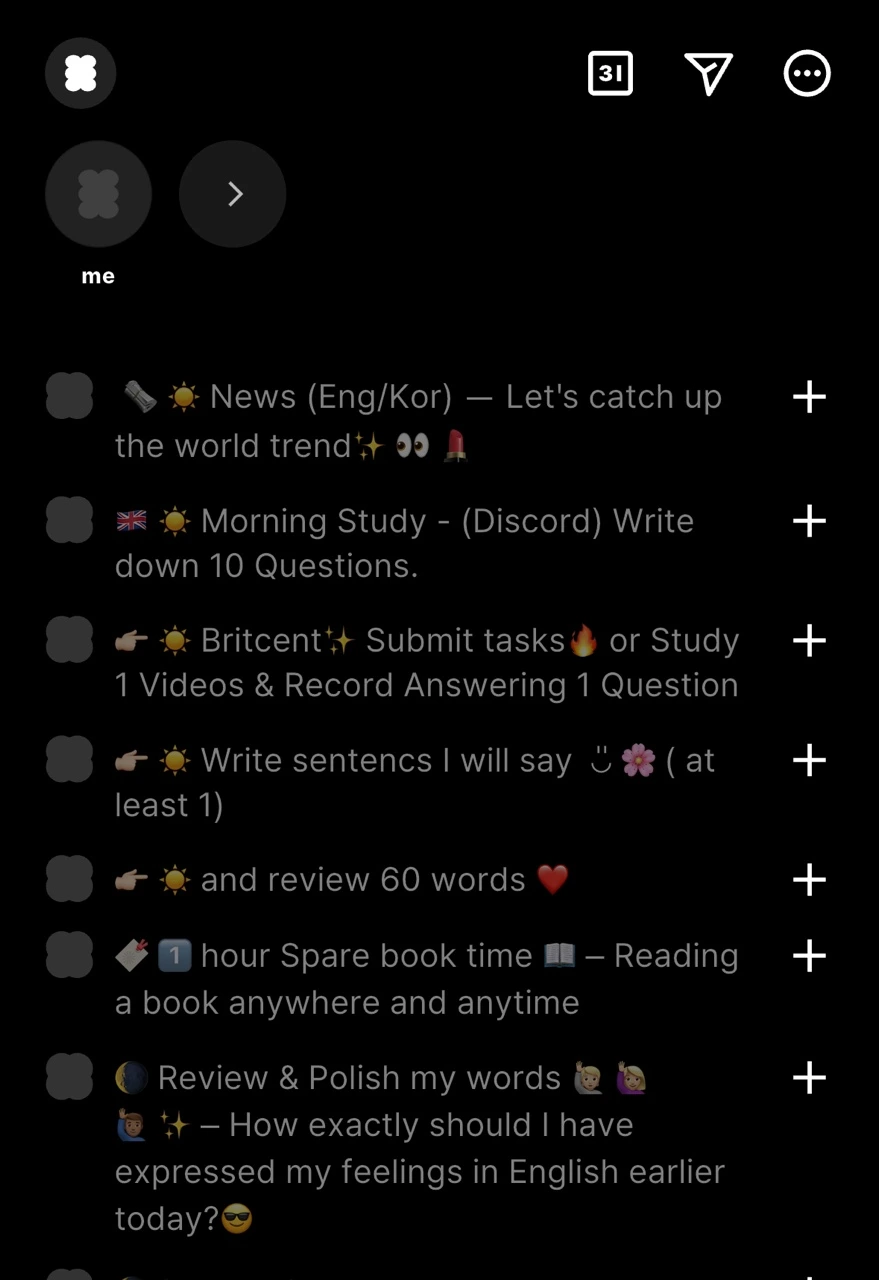This screenshot has height=1280, width=879.
Task: Add the News (Eng/Kor) task
Action: (x=808, y=397)
